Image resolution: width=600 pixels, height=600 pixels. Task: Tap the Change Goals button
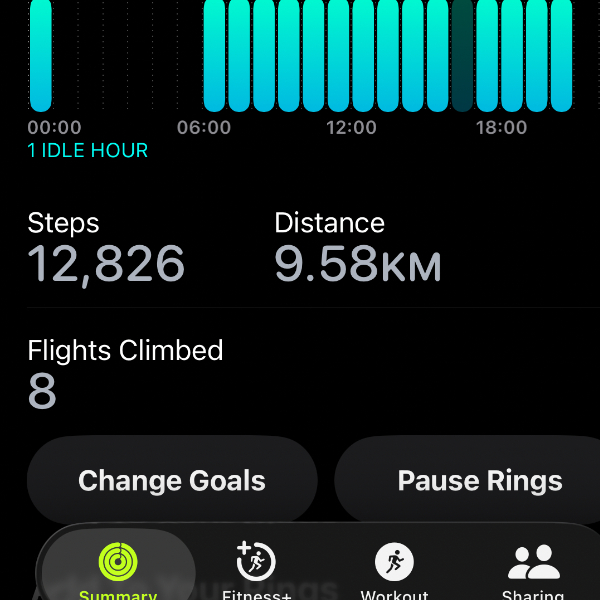172,481
